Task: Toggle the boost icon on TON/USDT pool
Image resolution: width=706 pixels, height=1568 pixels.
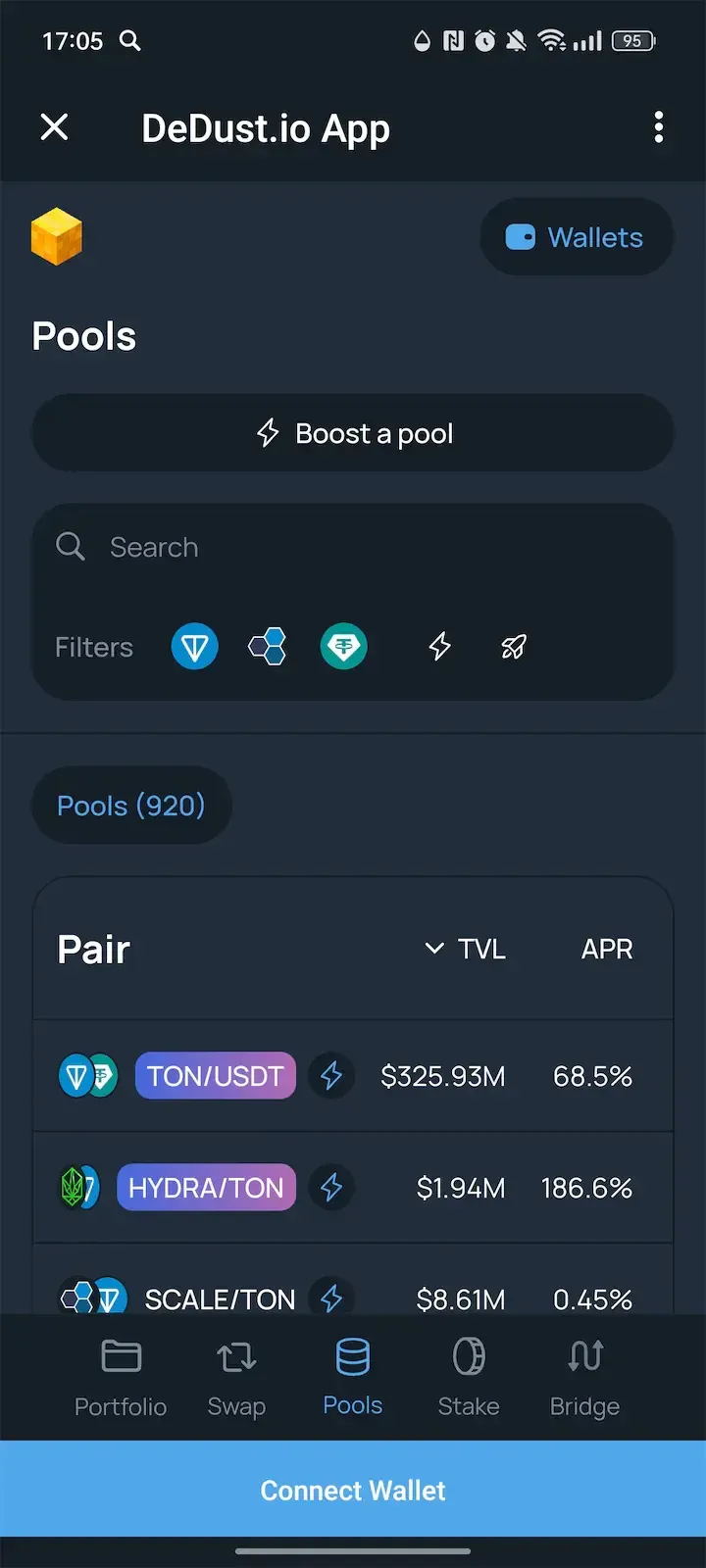Action: (x=331, y=1075)
